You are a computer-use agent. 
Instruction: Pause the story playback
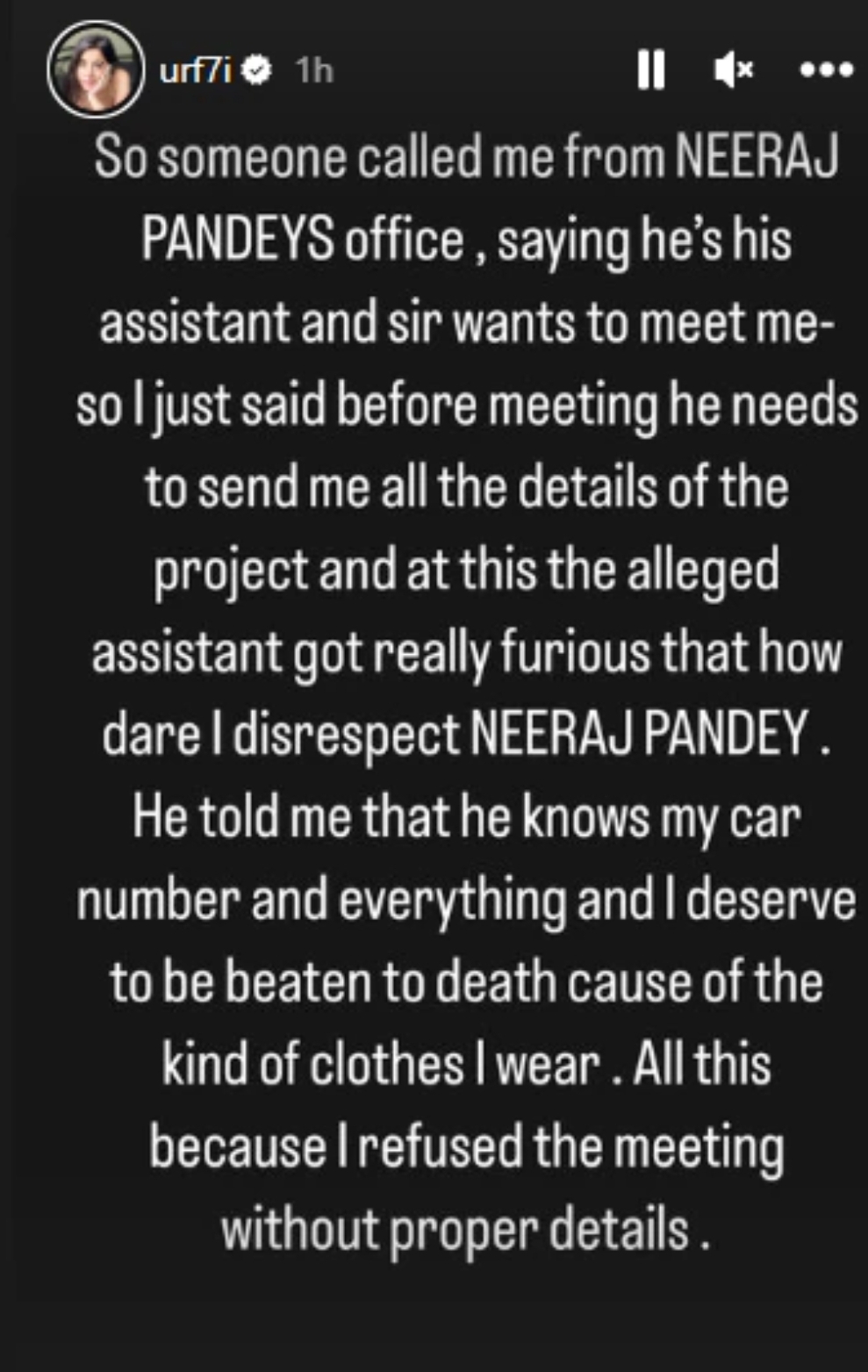(650, 69)
